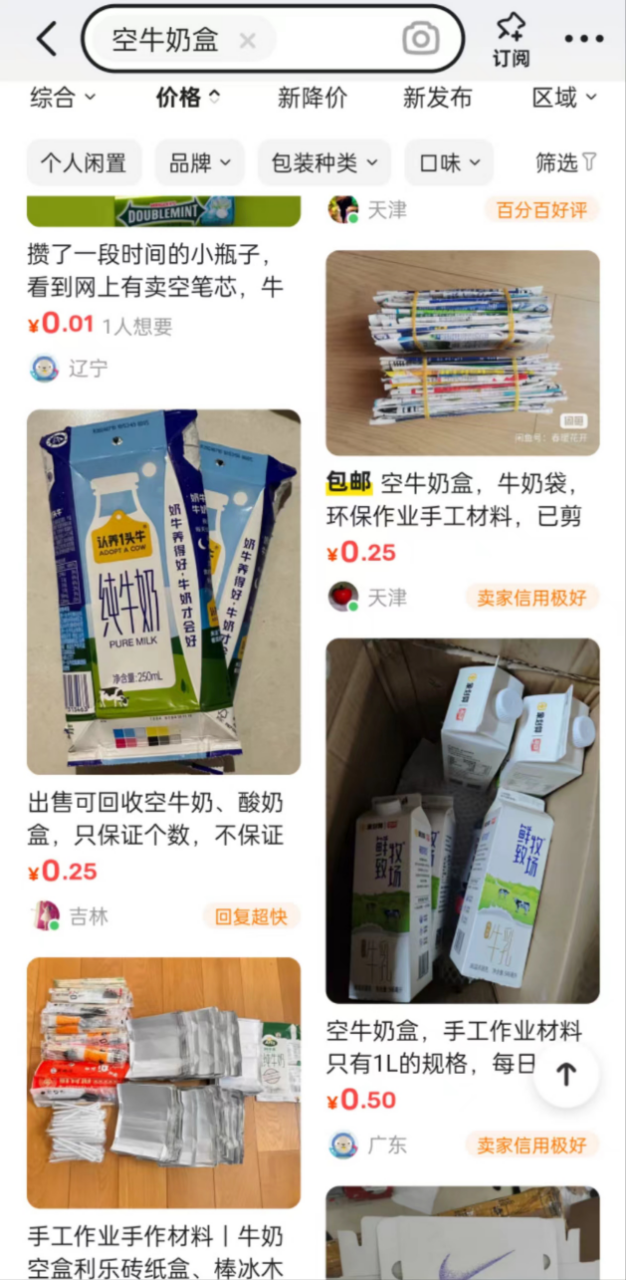
Task: Expand the 区域 region dropdown
Action: (x=564, y=98)
